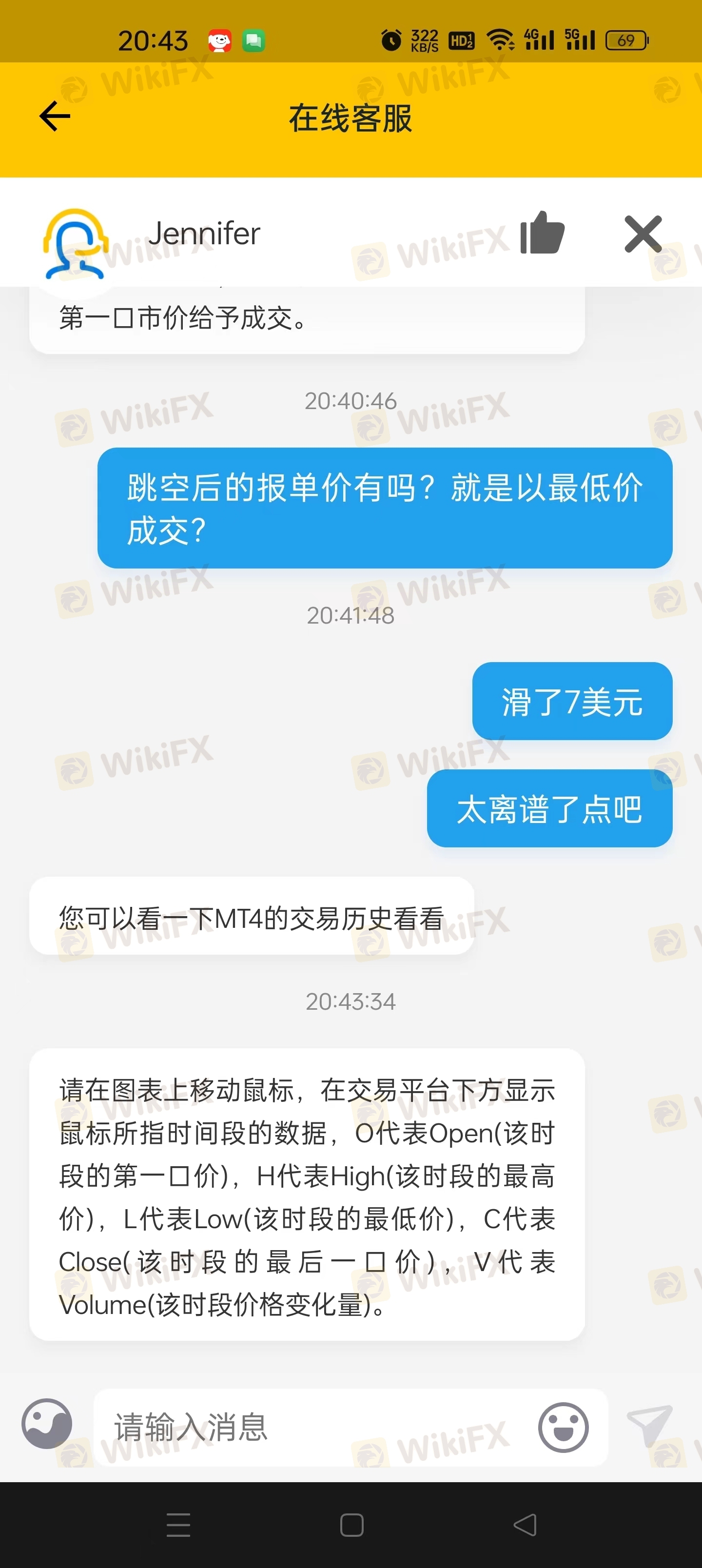Close the chat with Jennifer

(643, 234)
